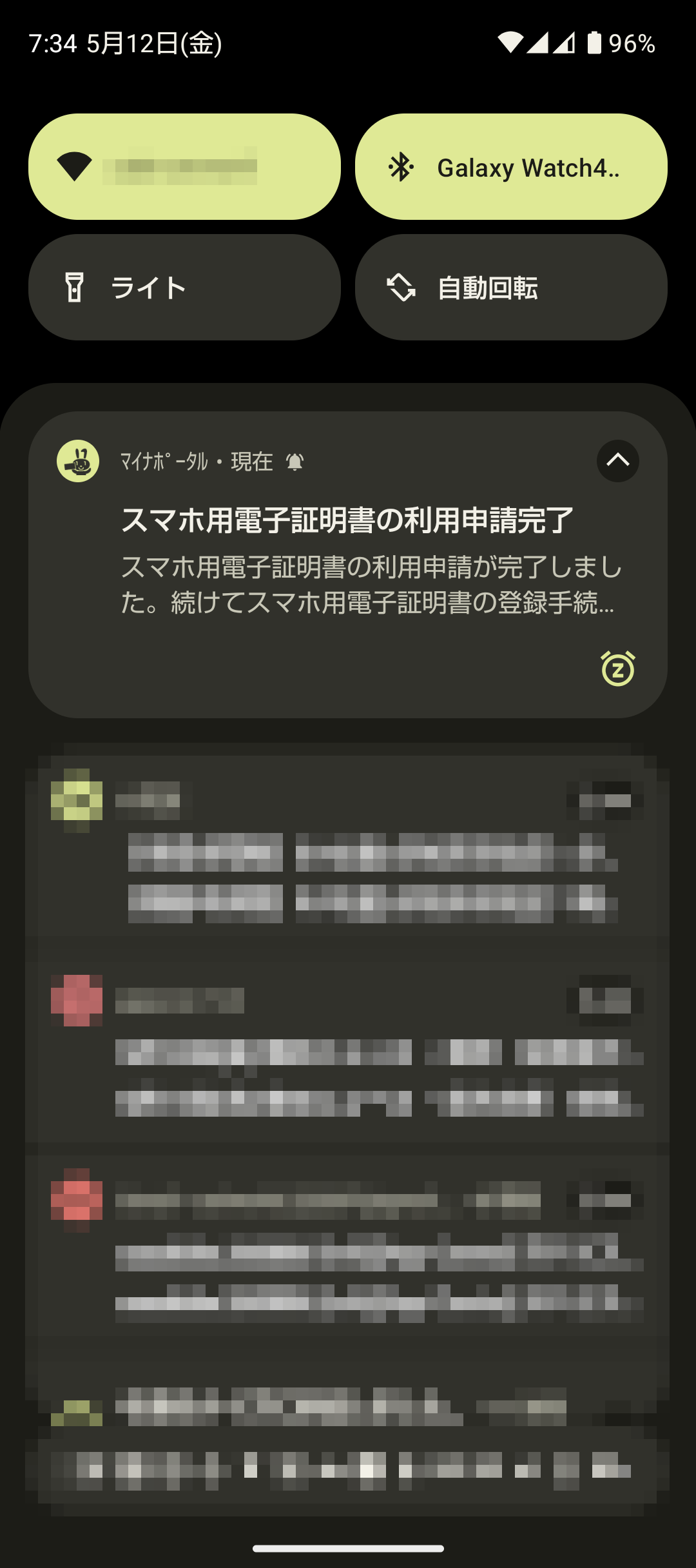The height and width of the screenshot is (1568, 696).
Task: Toggle the Wi-Fi quick settings tile
Action: click(x=184, y=167)
